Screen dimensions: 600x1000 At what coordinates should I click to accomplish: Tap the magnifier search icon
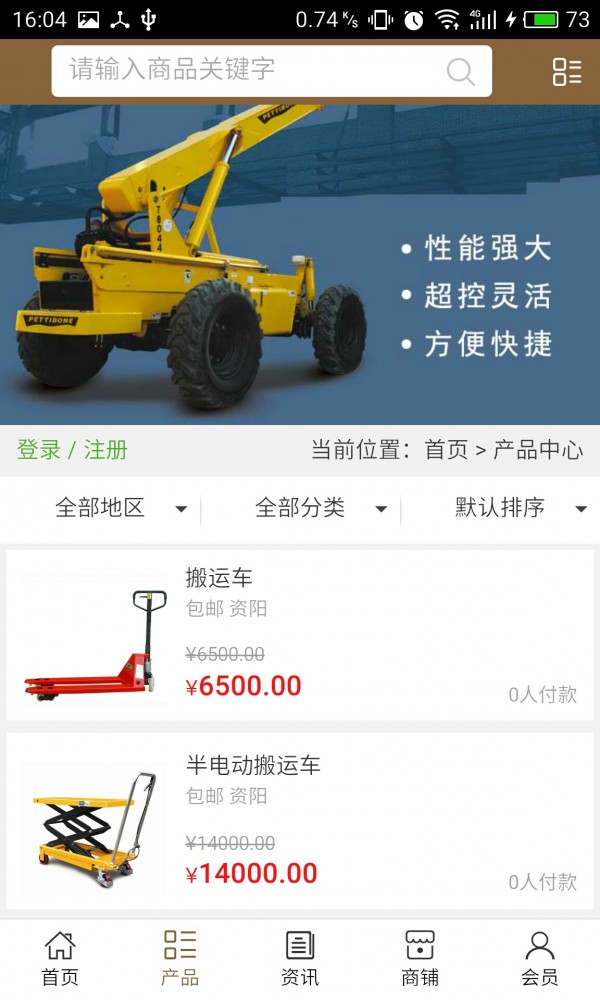click(460, 71)
